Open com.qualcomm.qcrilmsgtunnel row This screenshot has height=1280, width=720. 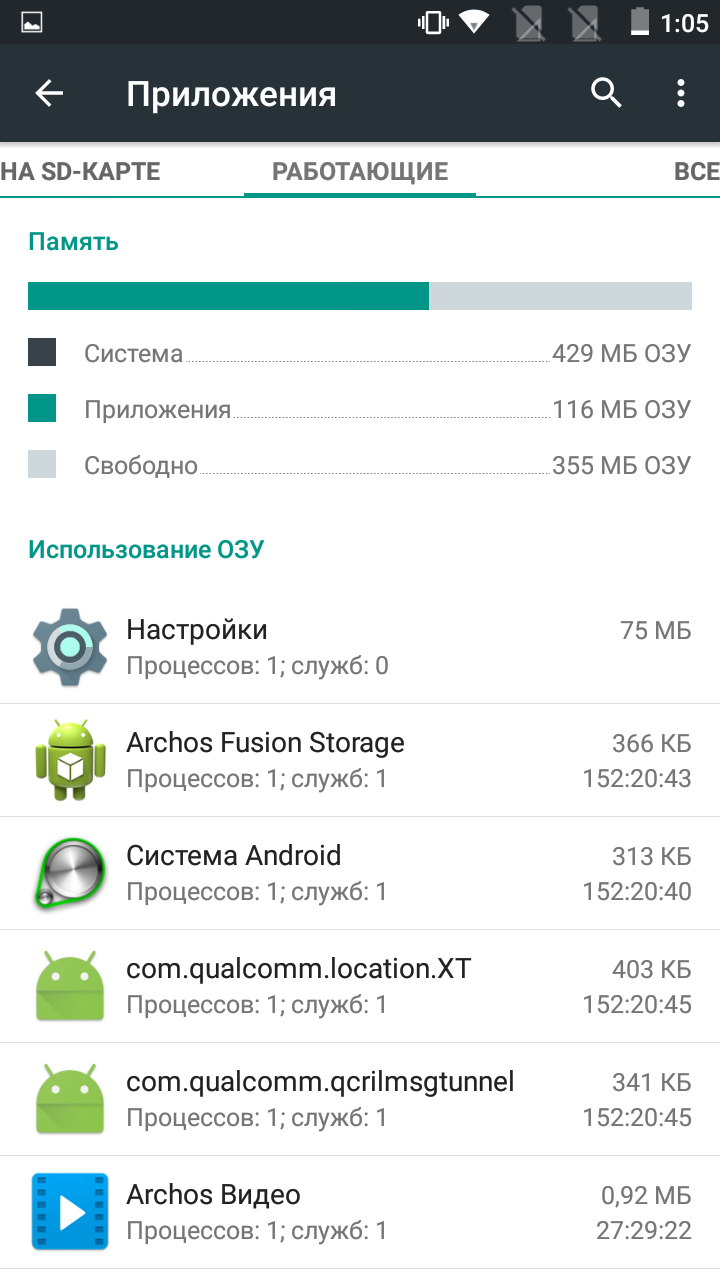(360, 1099)
